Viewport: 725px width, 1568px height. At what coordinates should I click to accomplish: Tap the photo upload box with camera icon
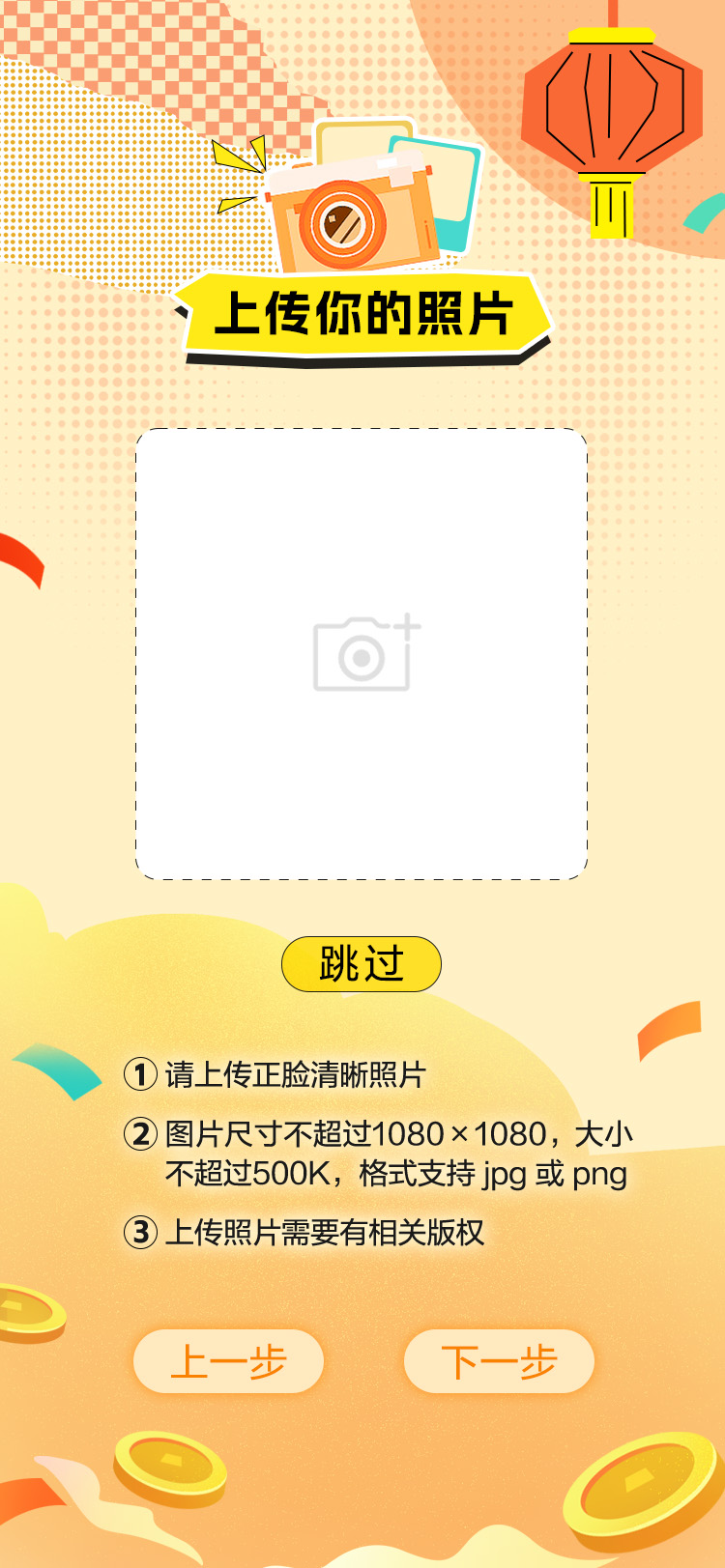(362, 654)
